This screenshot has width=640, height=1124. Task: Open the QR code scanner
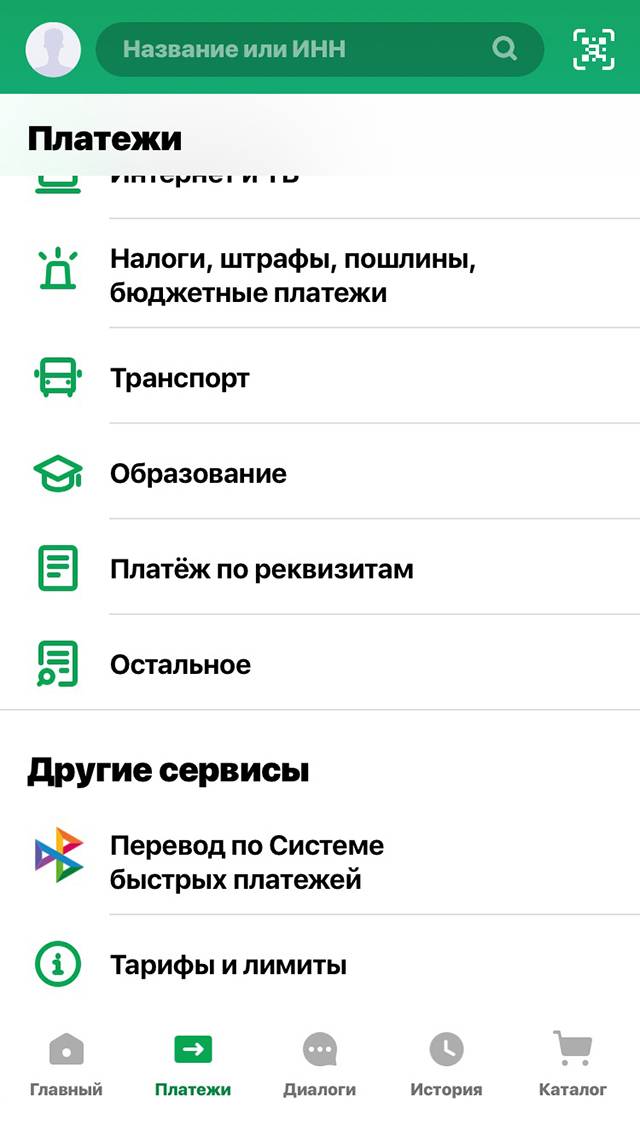pyautogui.click(x=593, y=49)
